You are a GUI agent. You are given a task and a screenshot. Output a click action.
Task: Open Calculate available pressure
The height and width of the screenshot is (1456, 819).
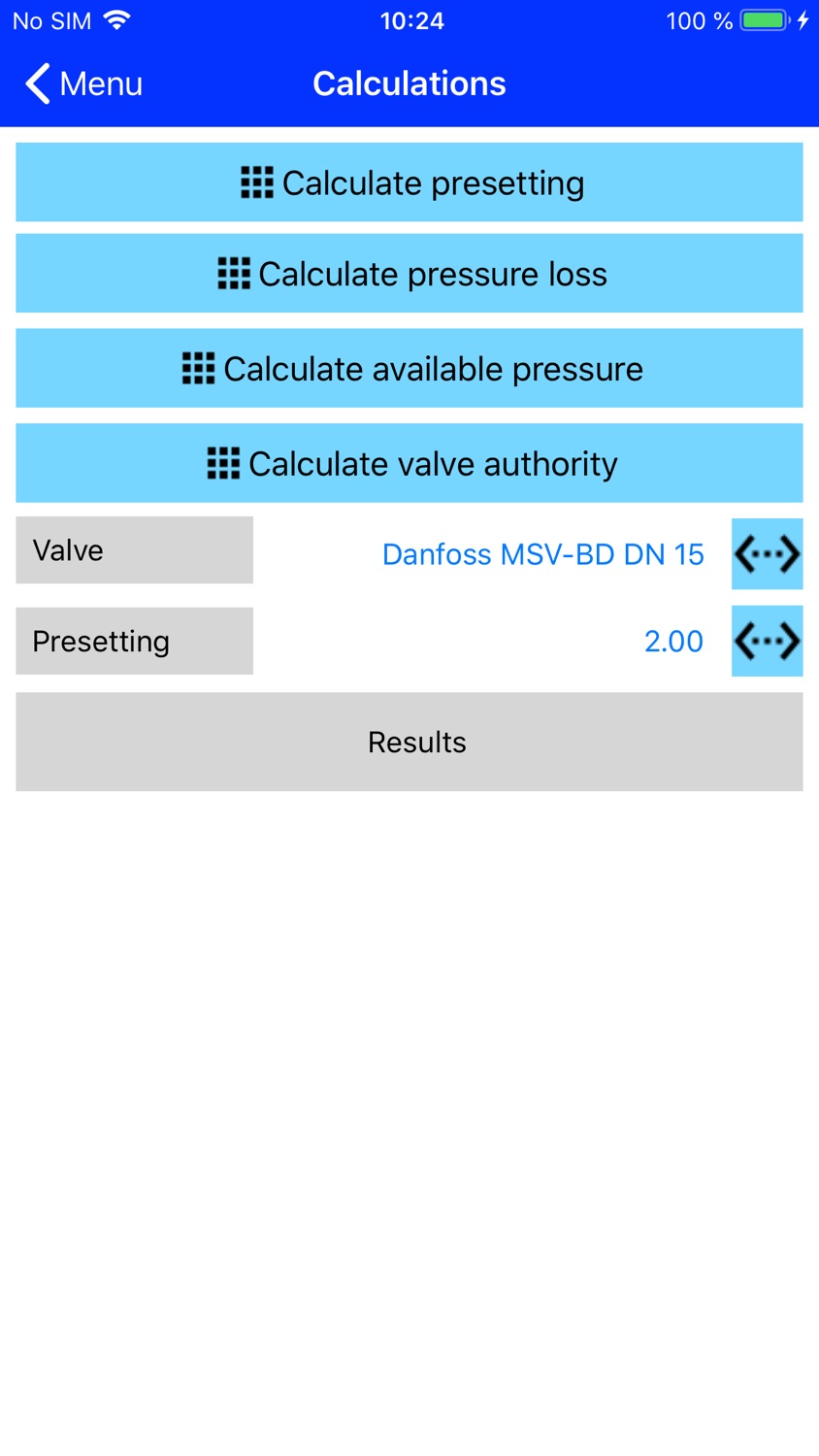[409, 369]
